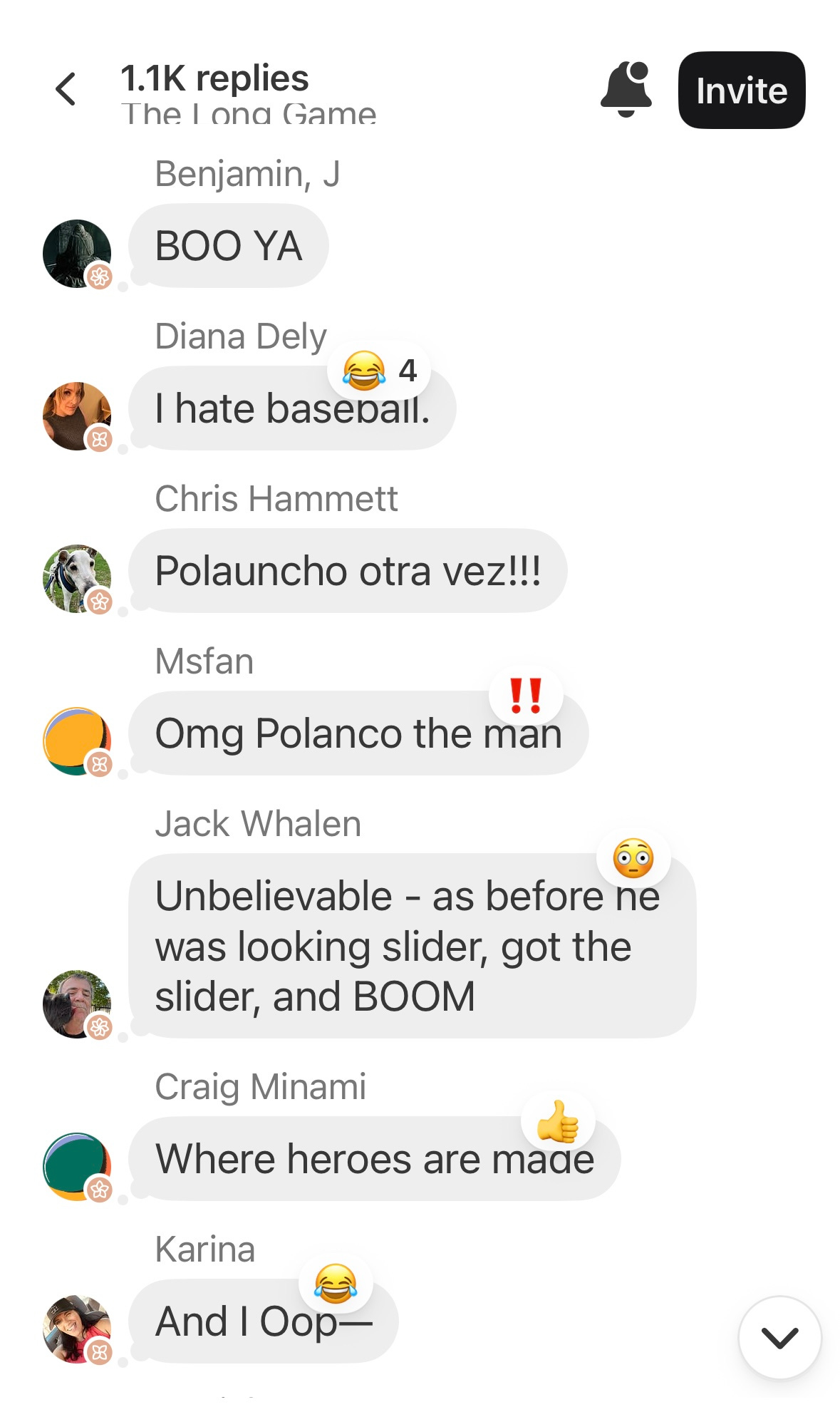This screenshot has width=840, height=1407.
Task: Open Craig Minami's avatar
Action: coord(77,1167)
